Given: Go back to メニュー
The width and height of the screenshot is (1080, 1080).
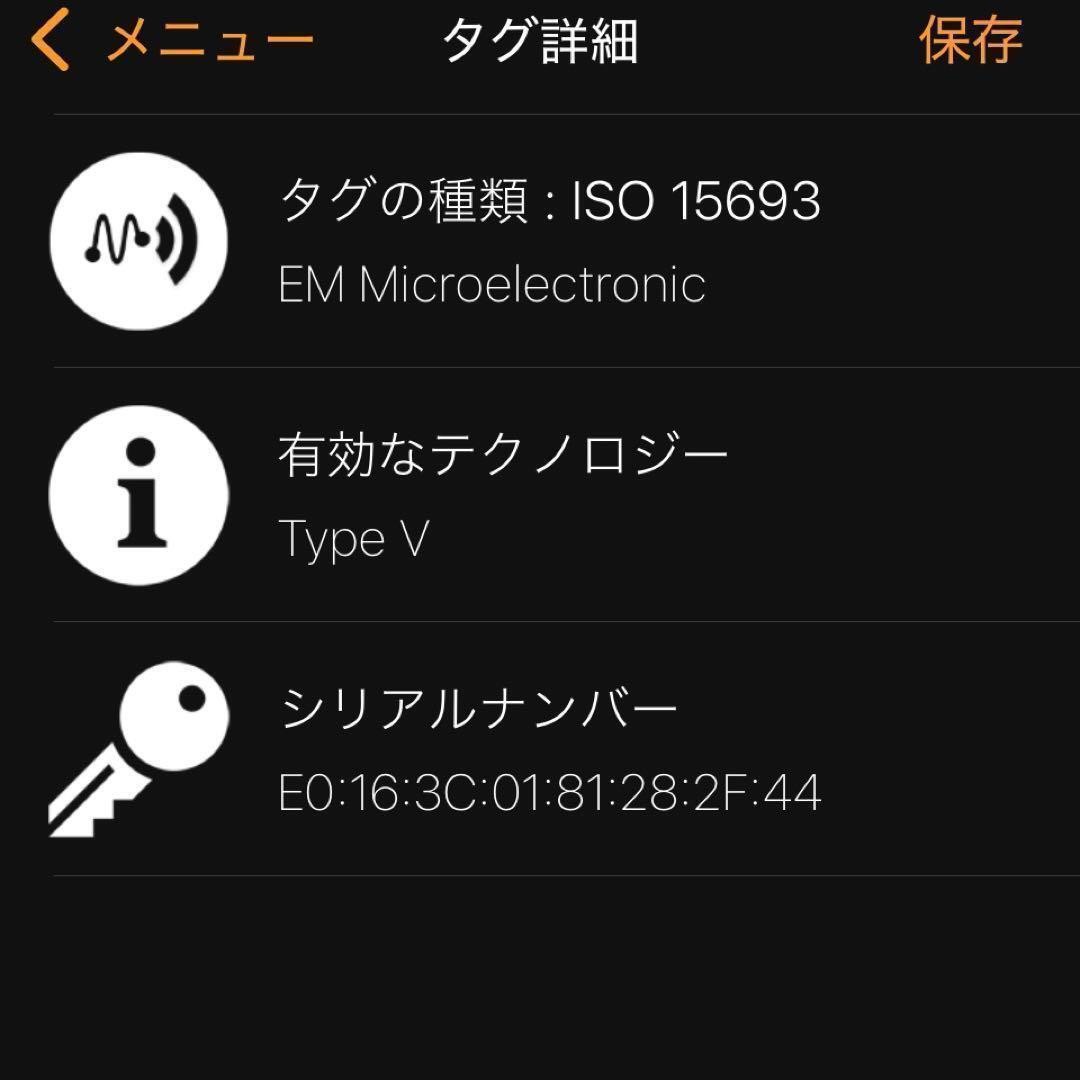Looking at the screenshot, I should click(x=172, y=42).
